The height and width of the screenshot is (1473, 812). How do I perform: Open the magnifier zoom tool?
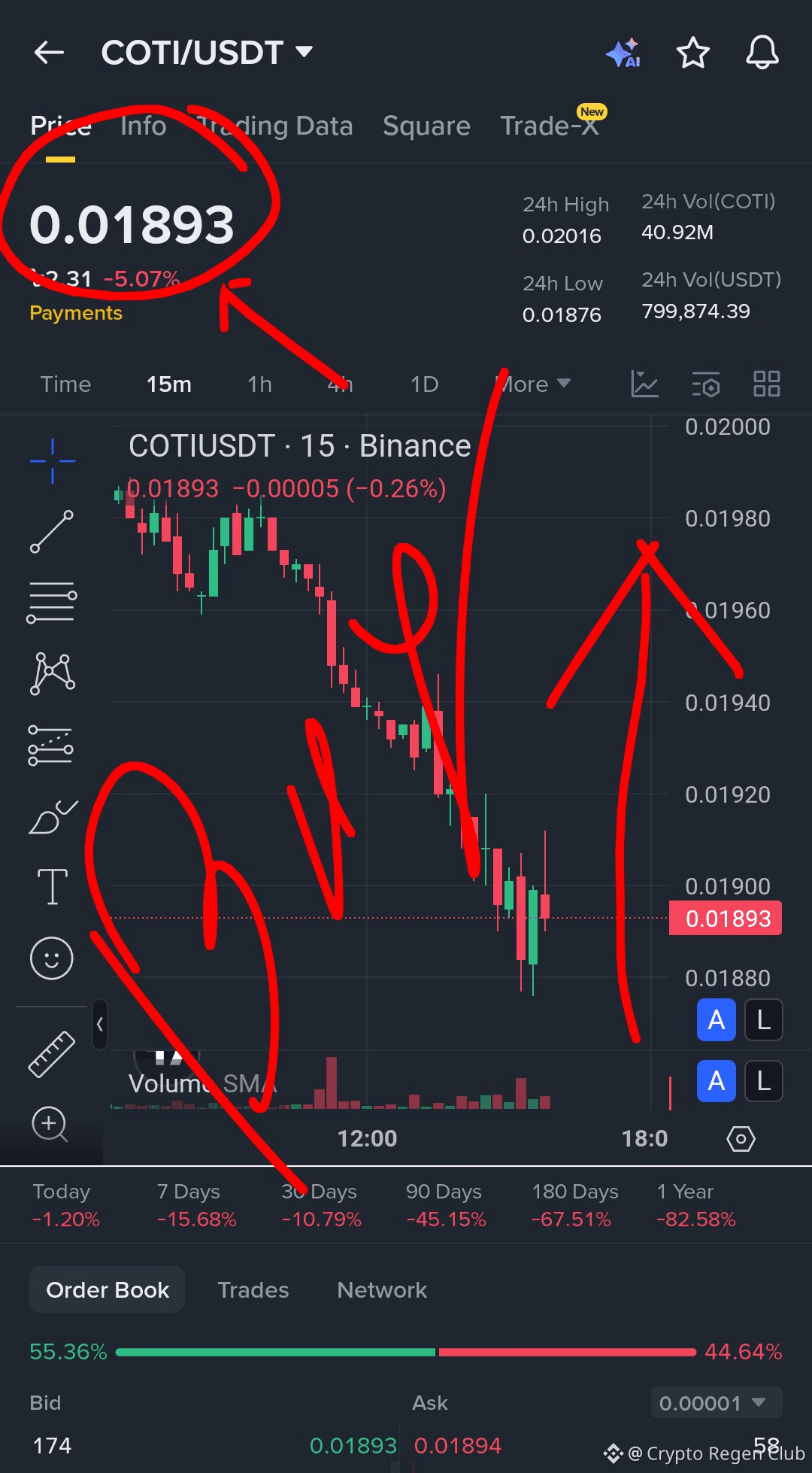[x=51, y=1125]
